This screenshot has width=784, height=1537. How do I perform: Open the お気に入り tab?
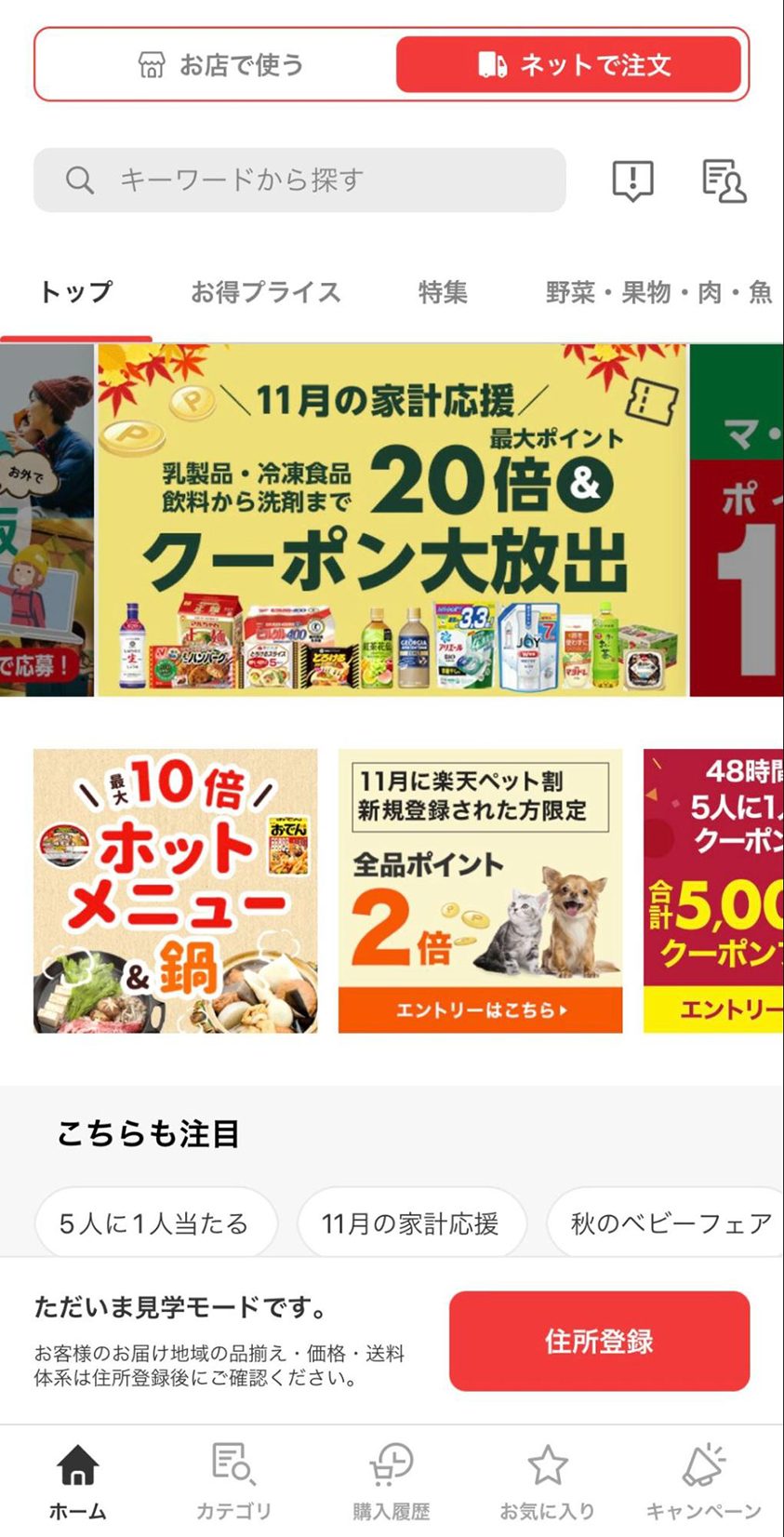[547, 1481]
